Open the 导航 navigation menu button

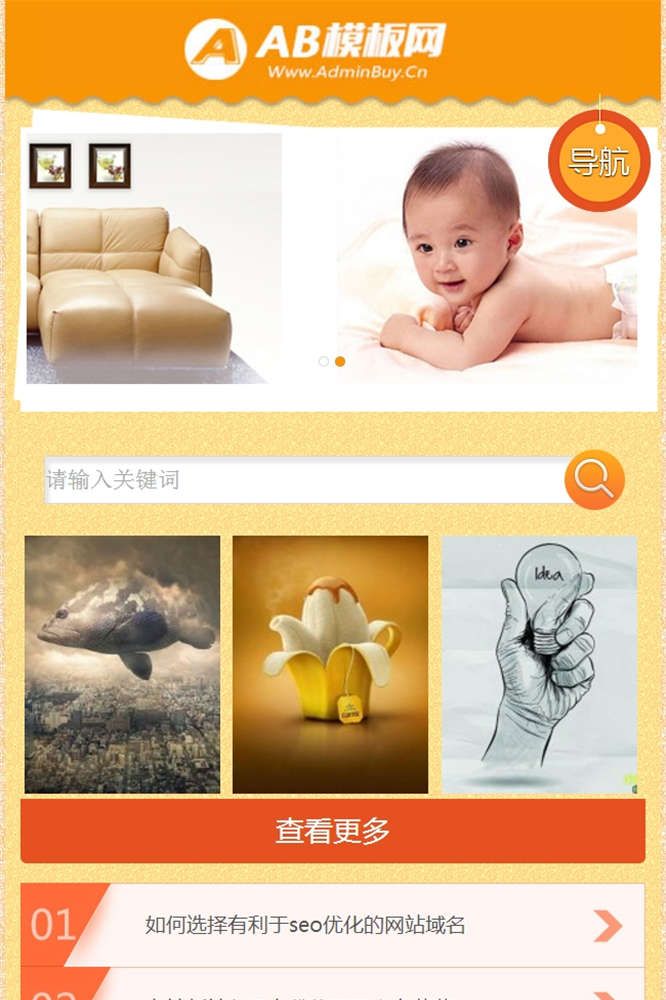[x=599, y=161]
